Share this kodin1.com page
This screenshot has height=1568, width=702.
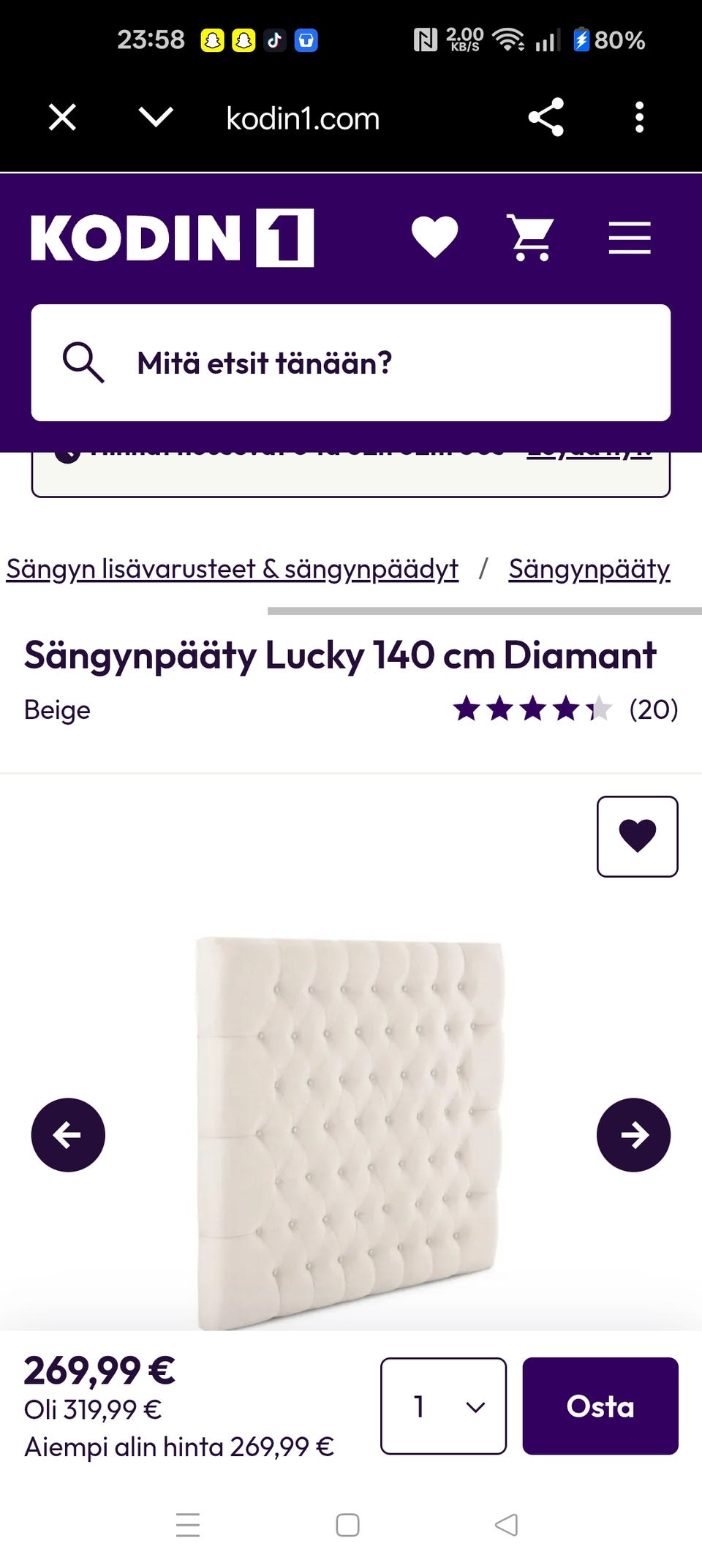coord(546,117)
